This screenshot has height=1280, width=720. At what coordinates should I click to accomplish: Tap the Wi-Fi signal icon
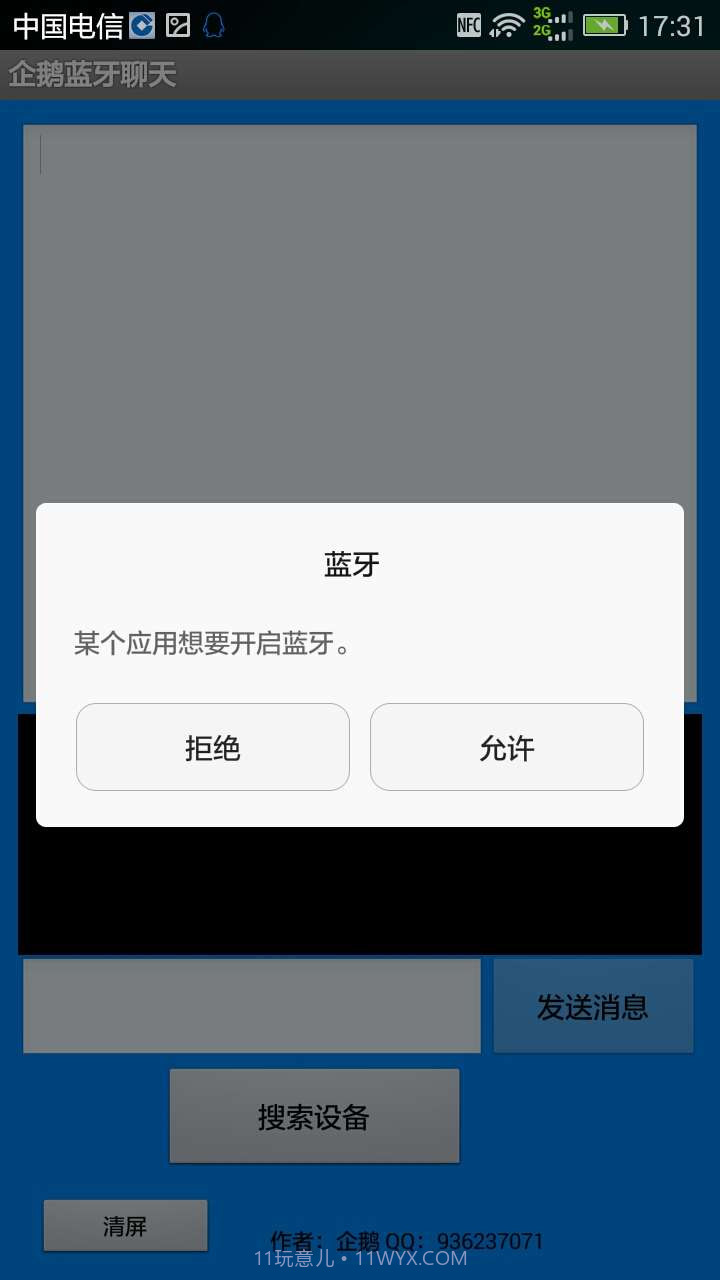[x=505, y=25]
